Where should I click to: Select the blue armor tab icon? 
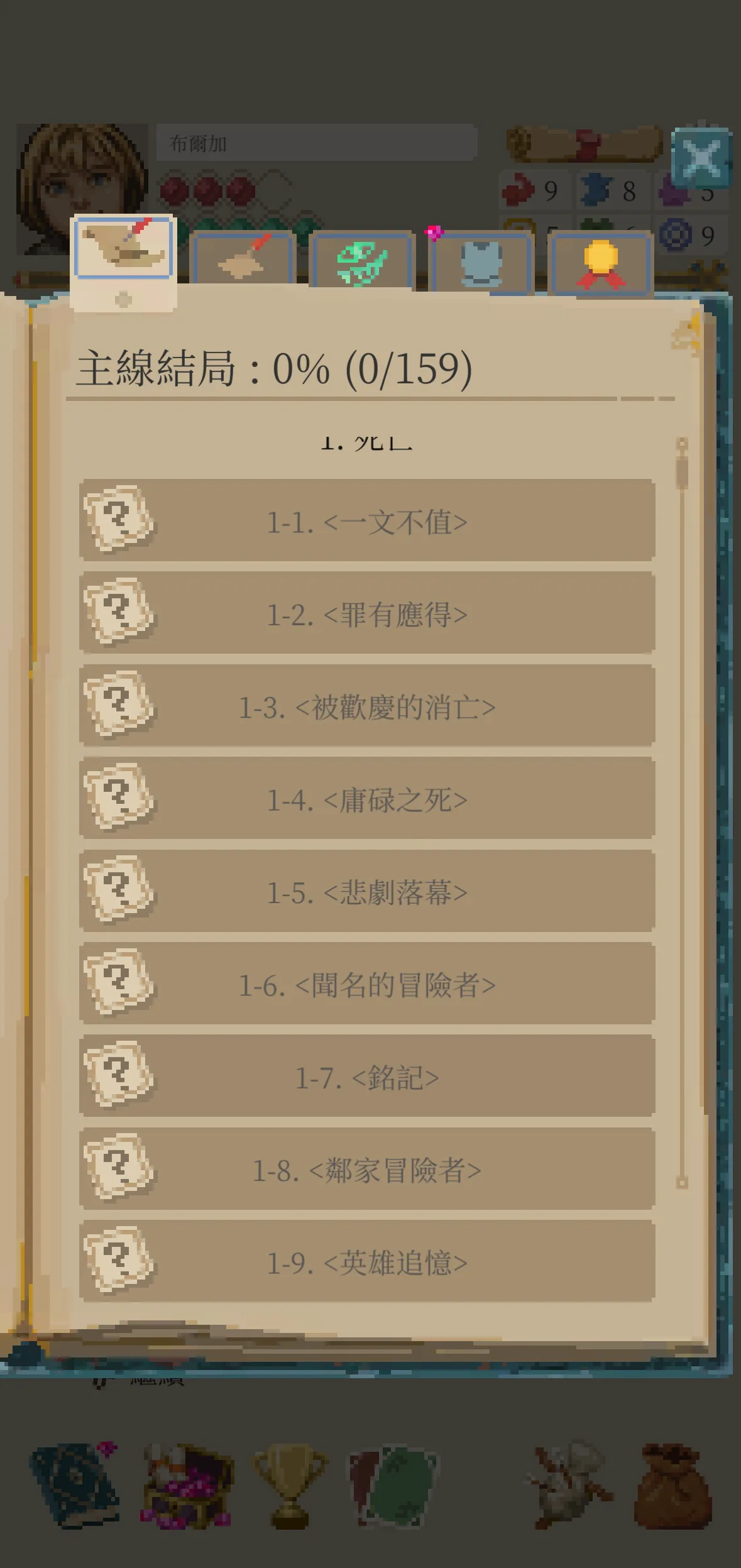point(481,261)
